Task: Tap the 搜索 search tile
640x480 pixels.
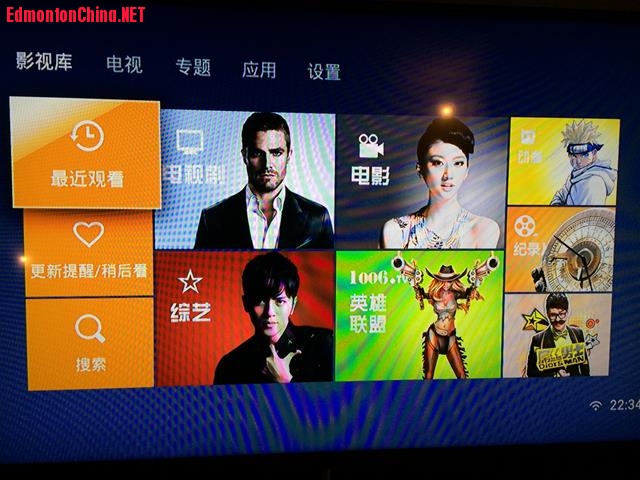Action: tap(90, 343)
